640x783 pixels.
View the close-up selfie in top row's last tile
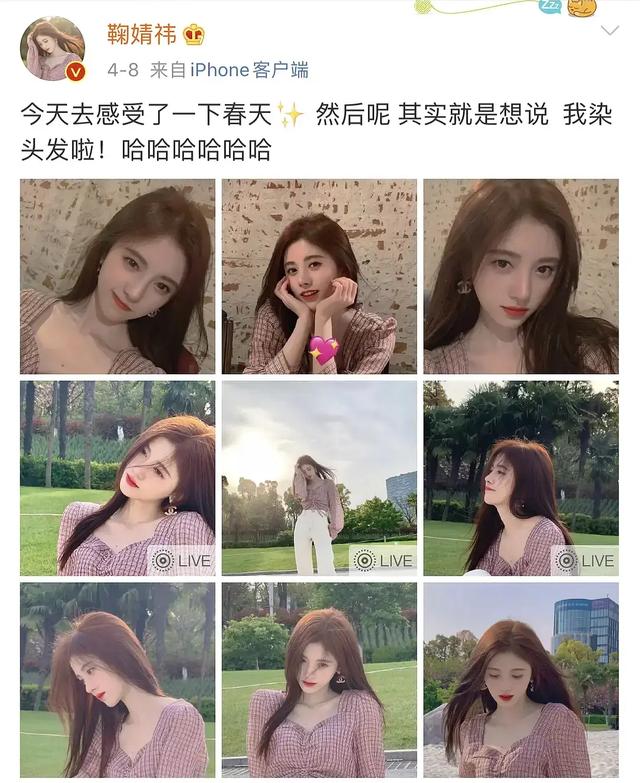pyautogui.click(x=521, y=277)
